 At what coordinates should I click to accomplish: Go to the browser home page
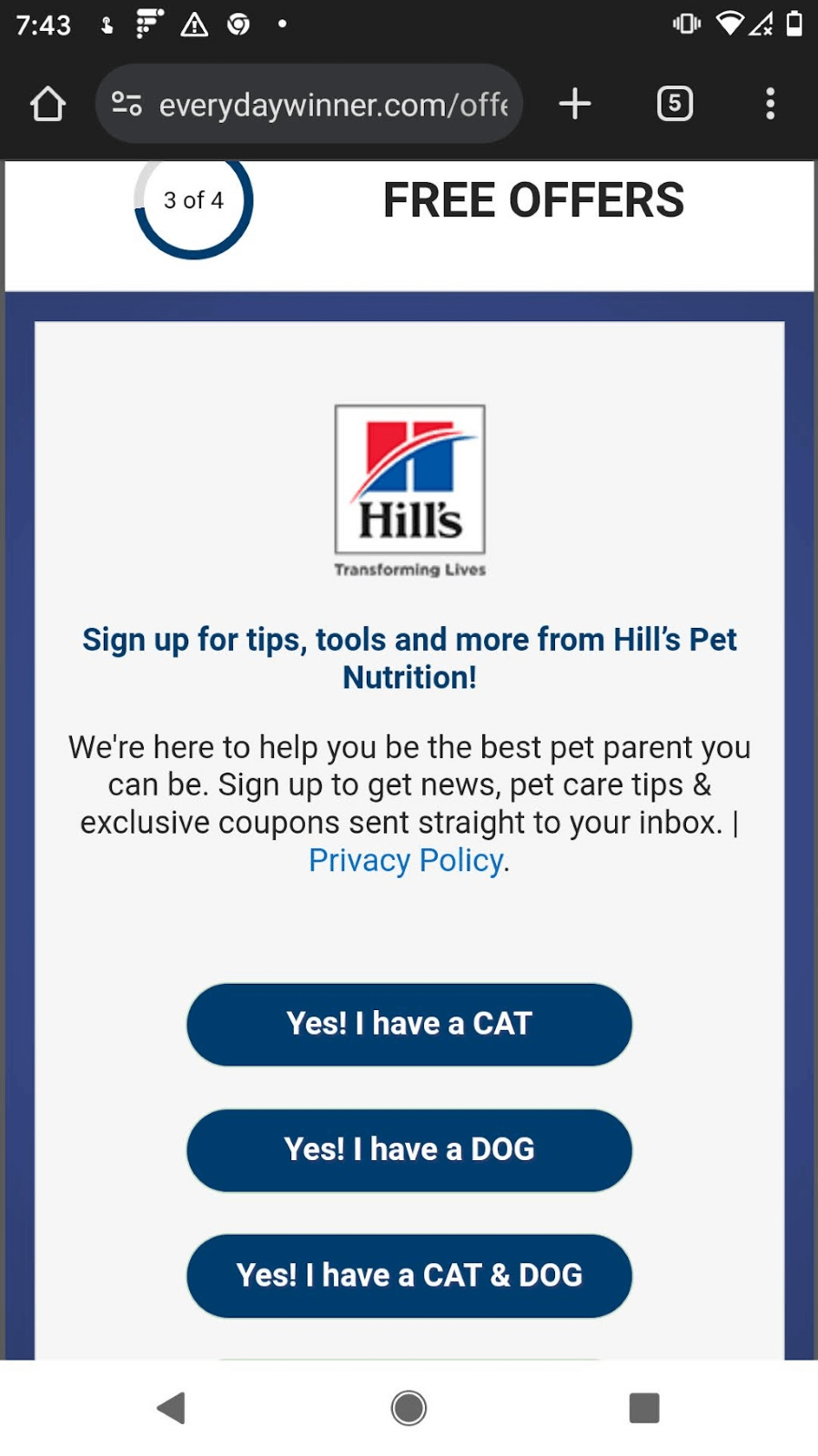(47, 104)
